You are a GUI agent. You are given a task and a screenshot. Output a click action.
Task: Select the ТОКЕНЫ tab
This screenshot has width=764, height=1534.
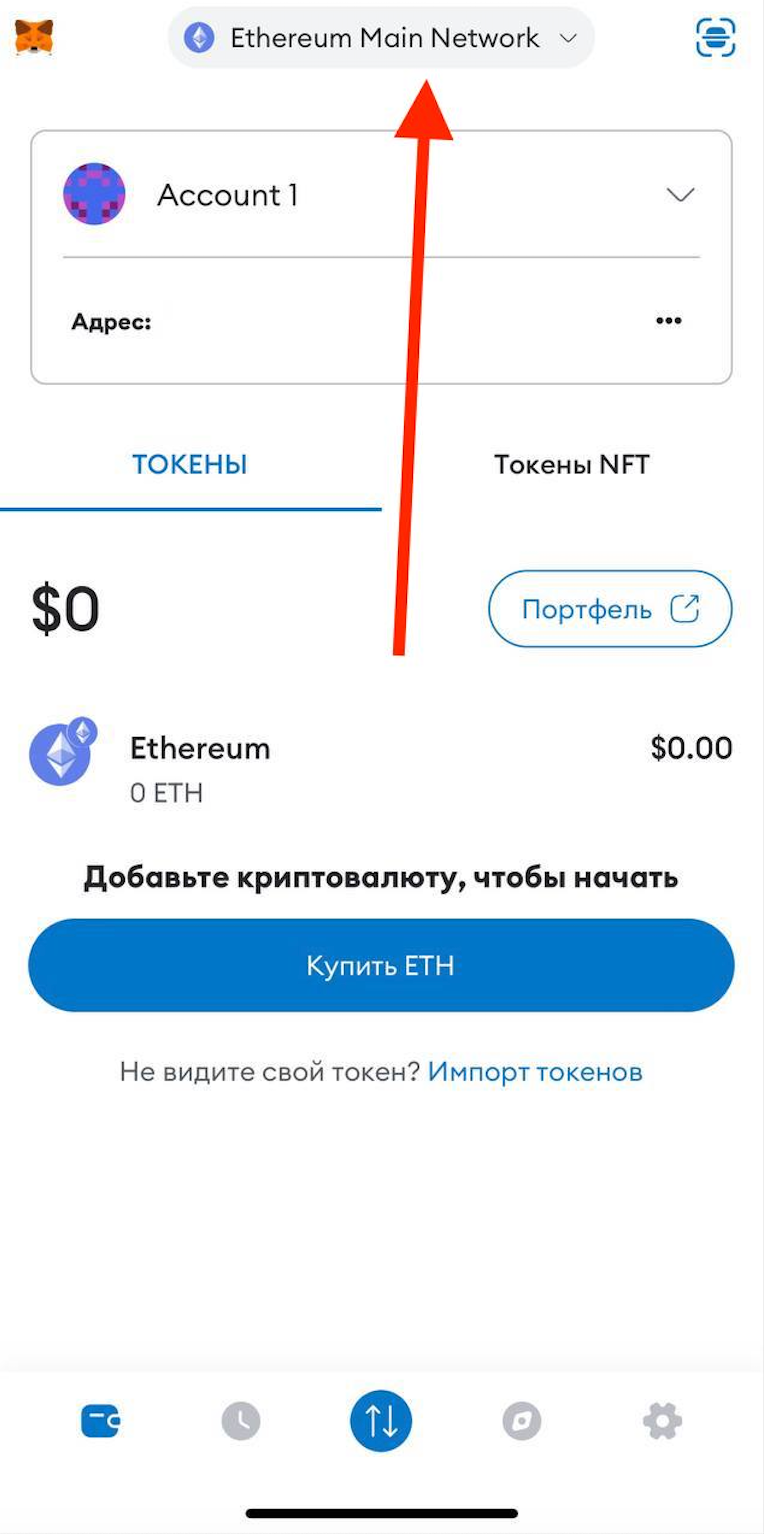pyautogui.click(x=190, y=465)
